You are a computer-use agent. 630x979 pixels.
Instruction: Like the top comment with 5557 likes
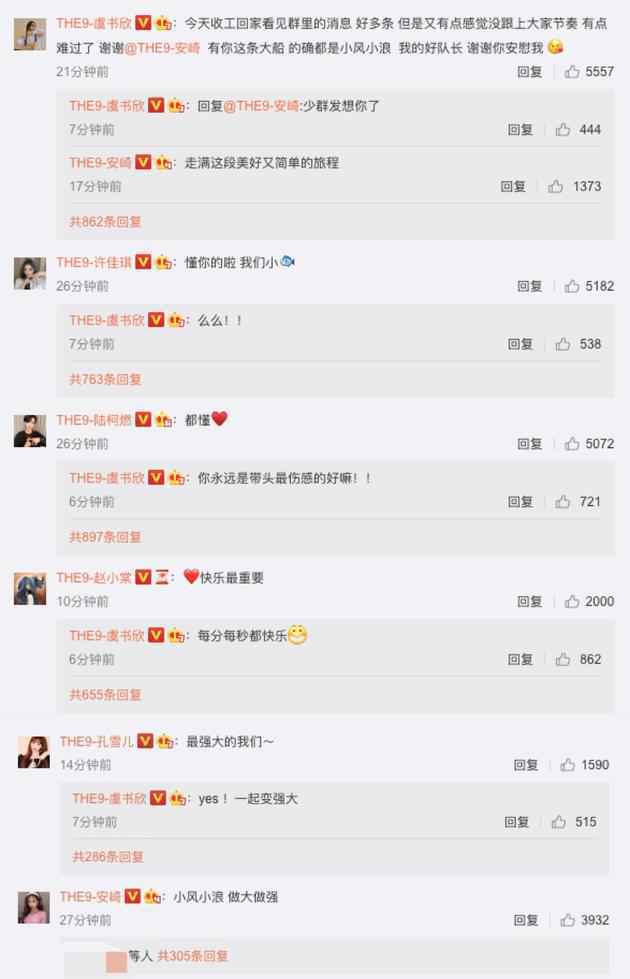tap(572, 72)
